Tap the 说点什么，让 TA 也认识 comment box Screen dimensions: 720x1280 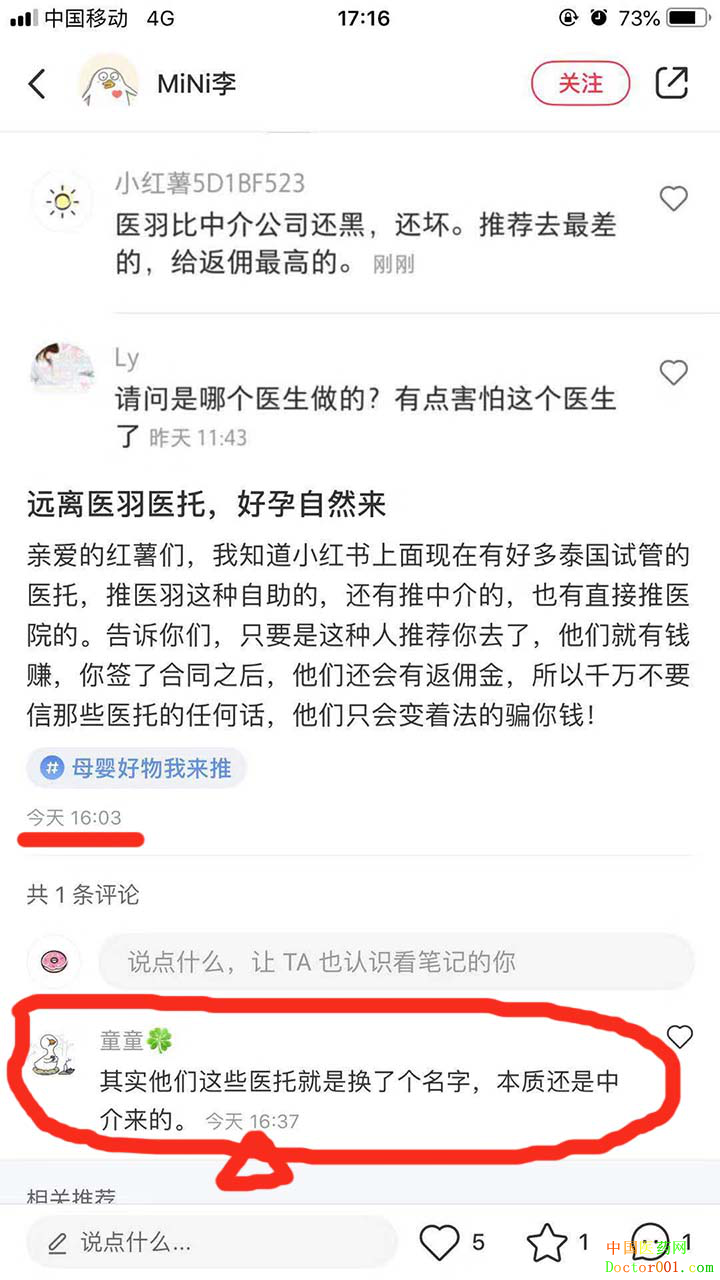[395, 962]
